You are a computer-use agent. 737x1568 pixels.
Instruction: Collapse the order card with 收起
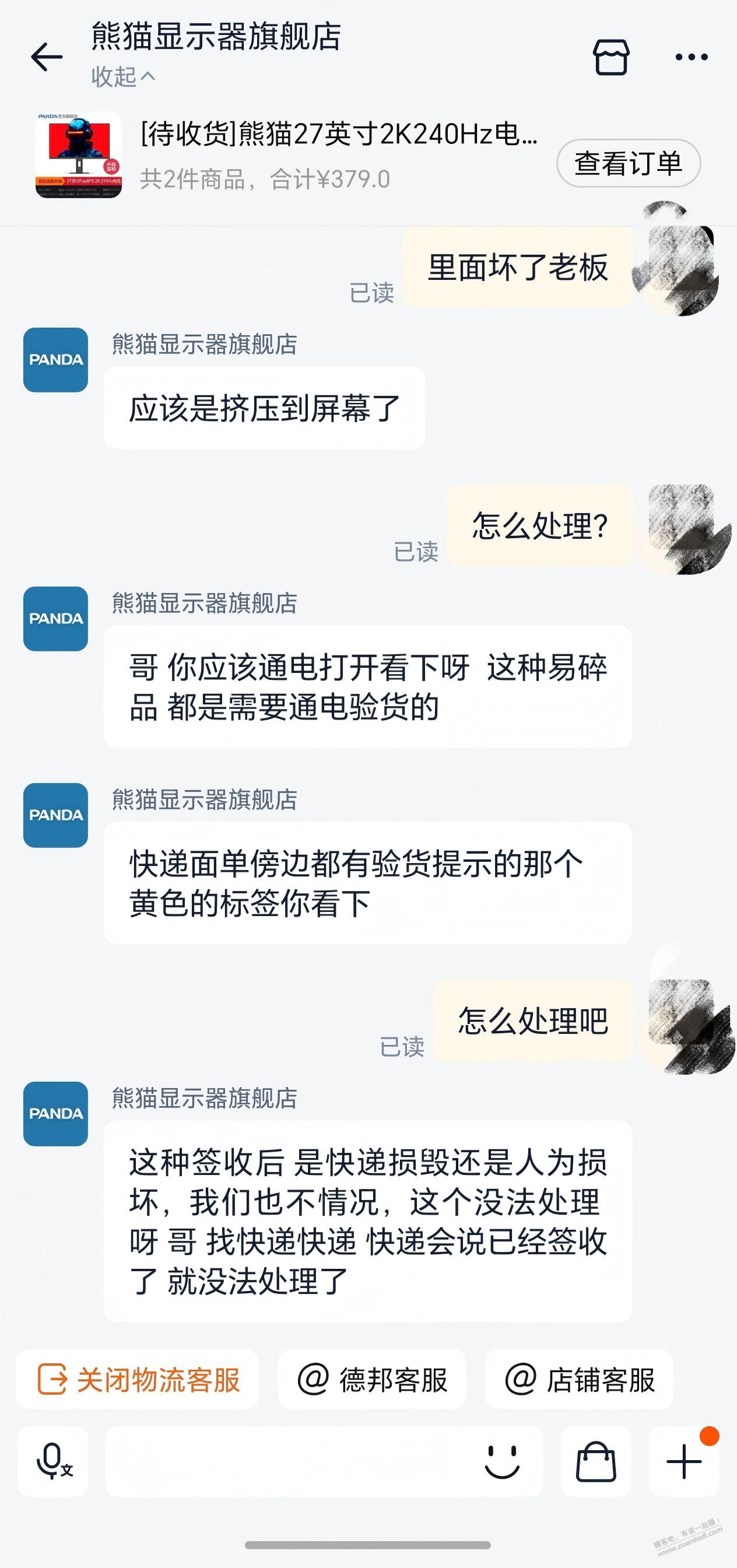point(123,78)
